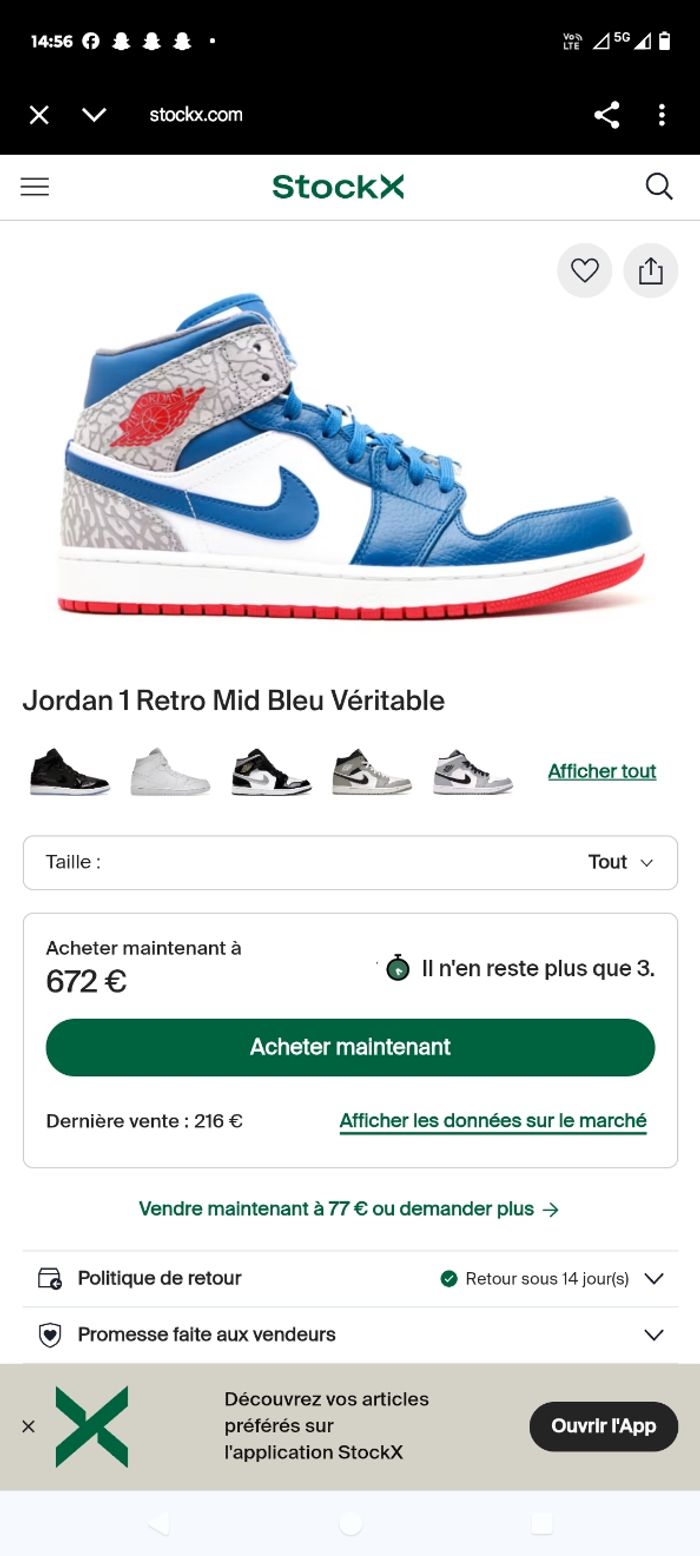Image resolution: width=700 pixels, height=1556 pixels.
Task: Open the StockX hamburger menu
Action: [35, 187]
